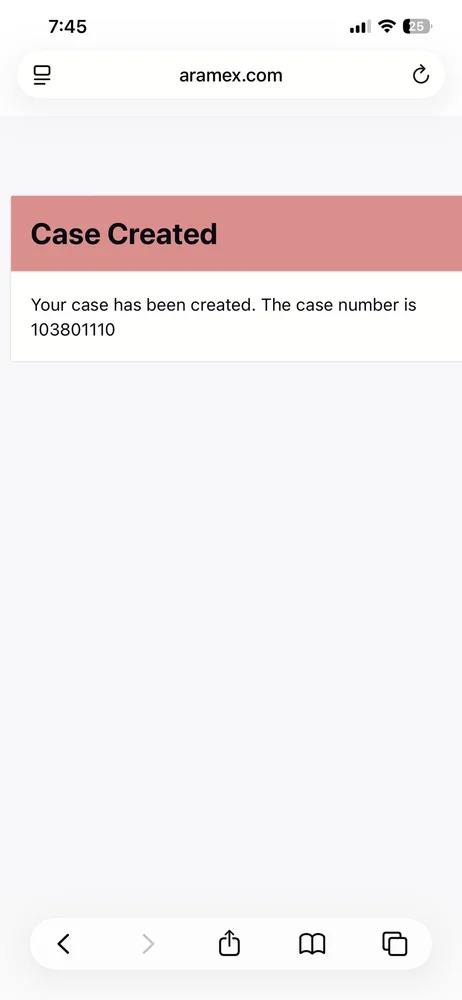462x1000 pixels.
Task: Go back to the previous page
Action: 63,943
